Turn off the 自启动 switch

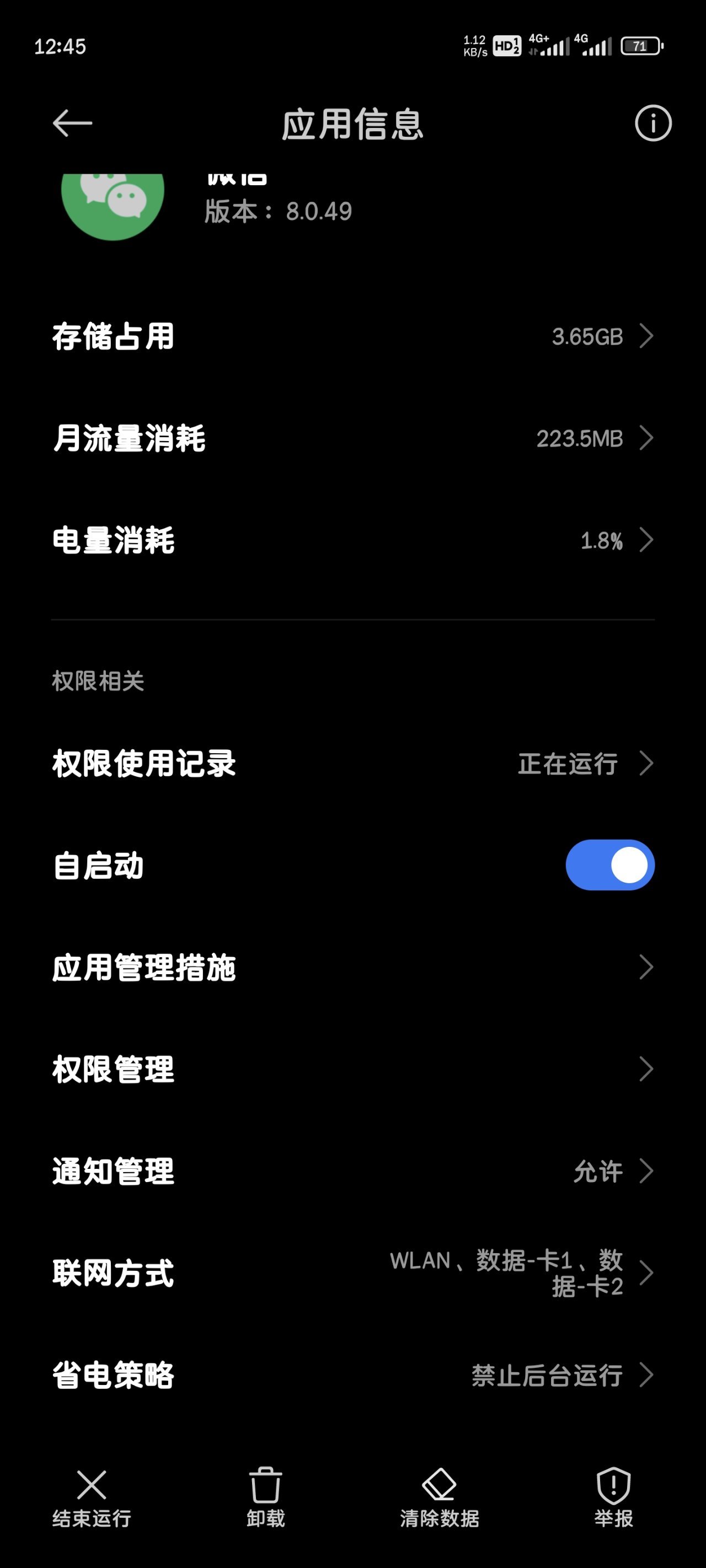pos(609,865)
